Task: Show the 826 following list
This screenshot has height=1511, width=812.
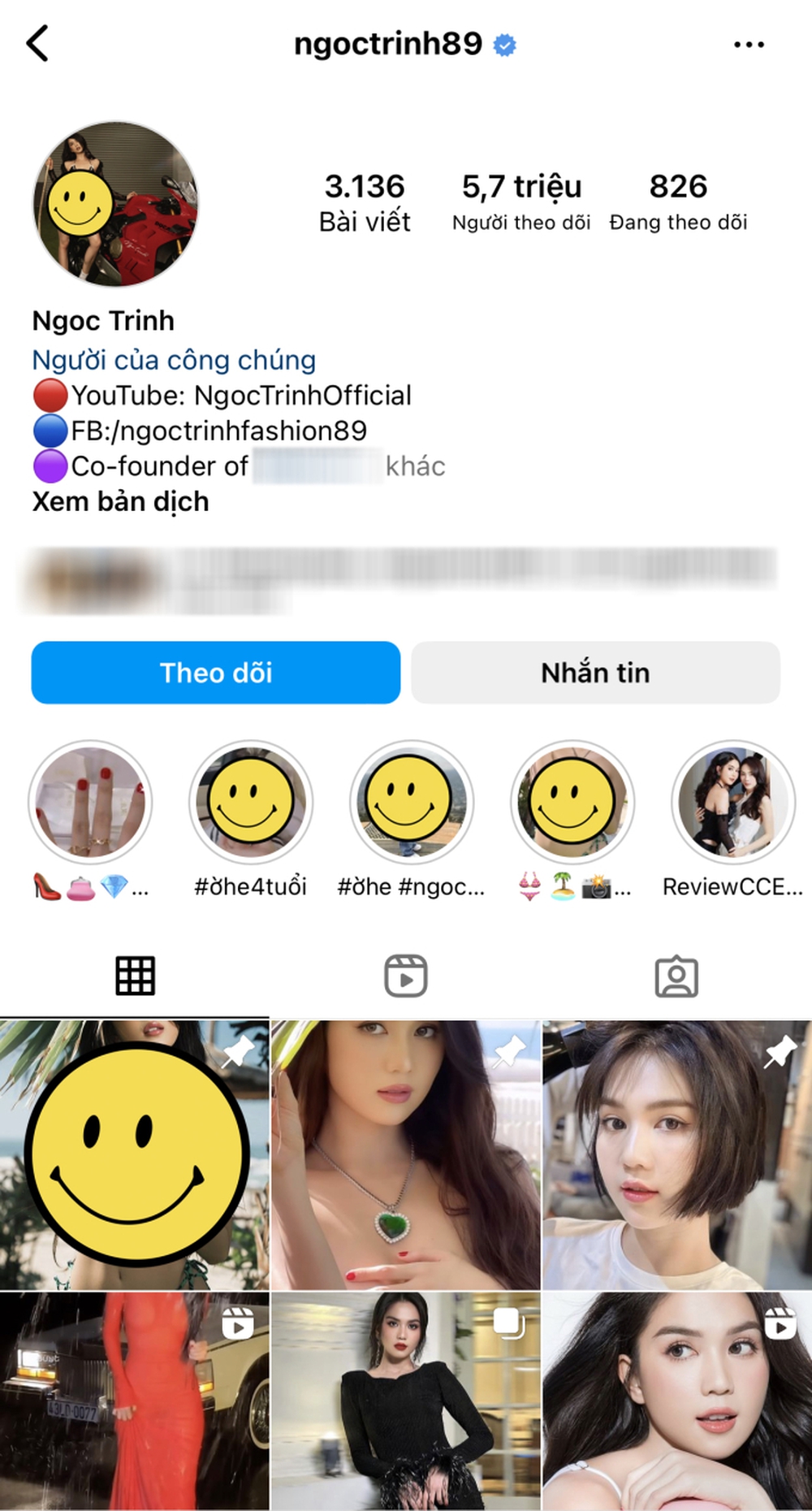Action: [x=678, y=201]
